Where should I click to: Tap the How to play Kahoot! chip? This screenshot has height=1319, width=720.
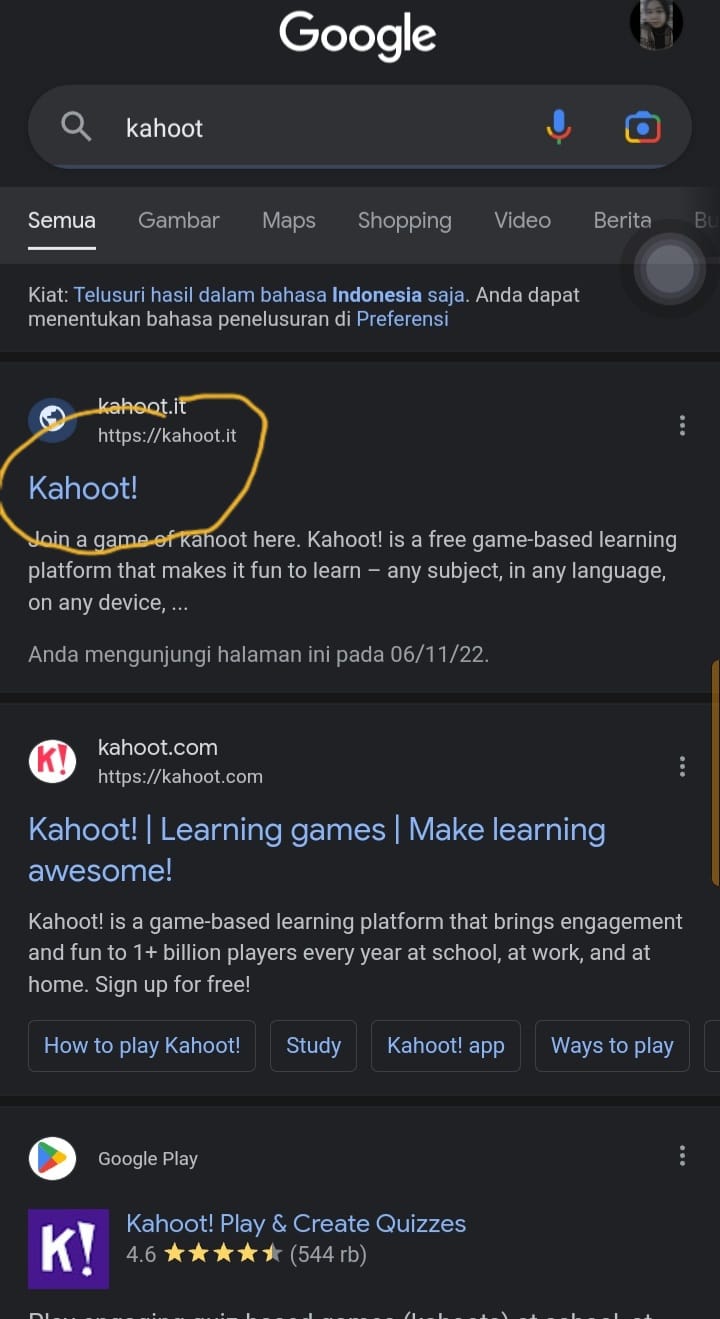click(x=142, y=1045)
